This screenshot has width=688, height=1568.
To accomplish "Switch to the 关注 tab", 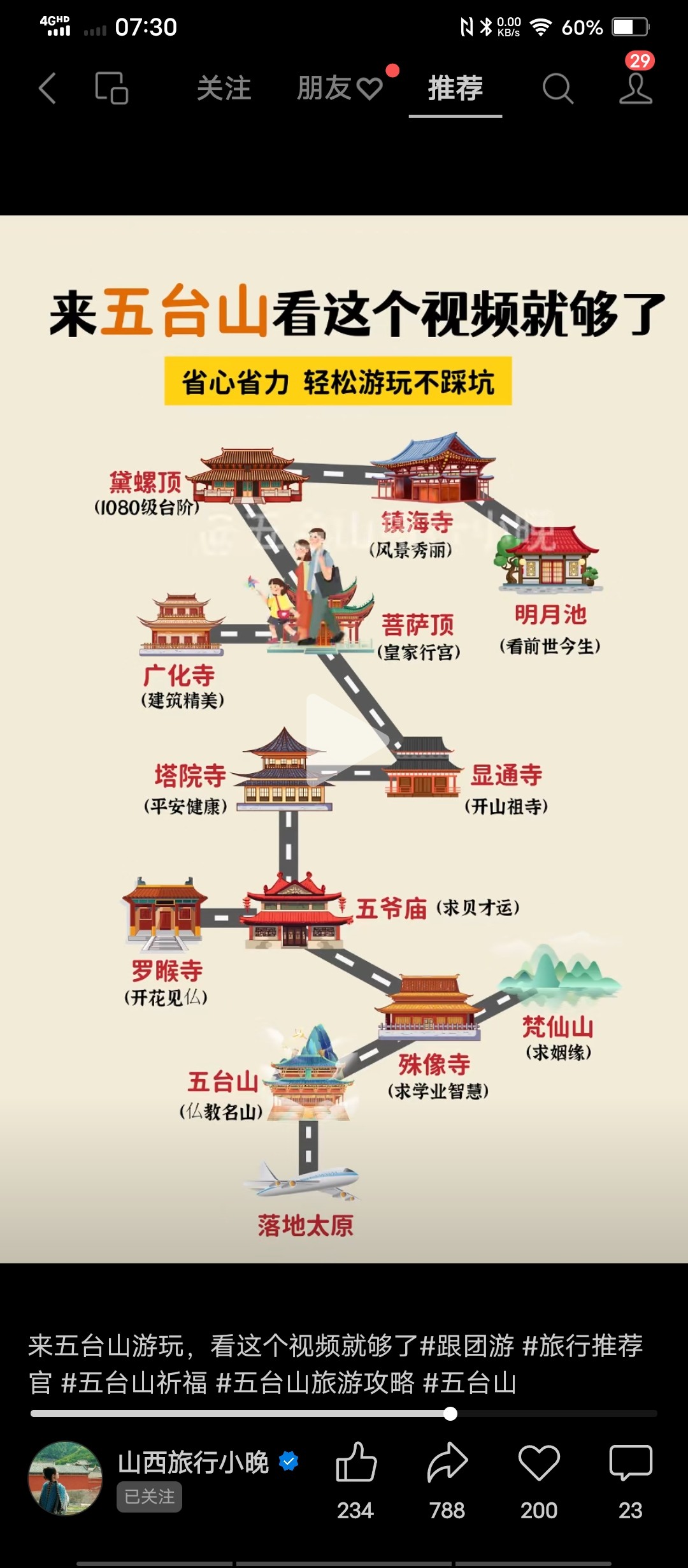I will coord(224,88).
